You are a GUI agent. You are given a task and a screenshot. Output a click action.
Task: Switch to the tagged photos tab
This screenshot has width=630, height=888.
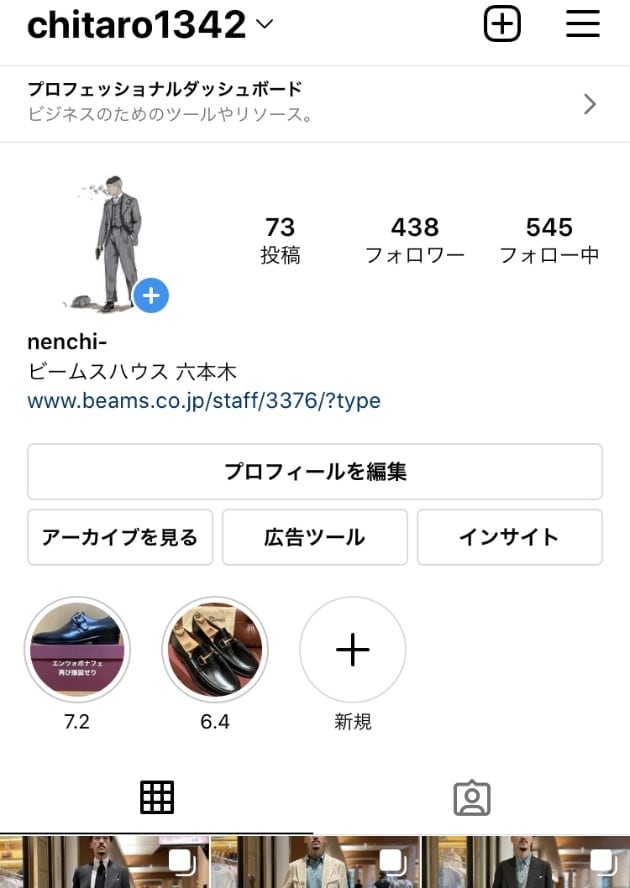[471, 797]
